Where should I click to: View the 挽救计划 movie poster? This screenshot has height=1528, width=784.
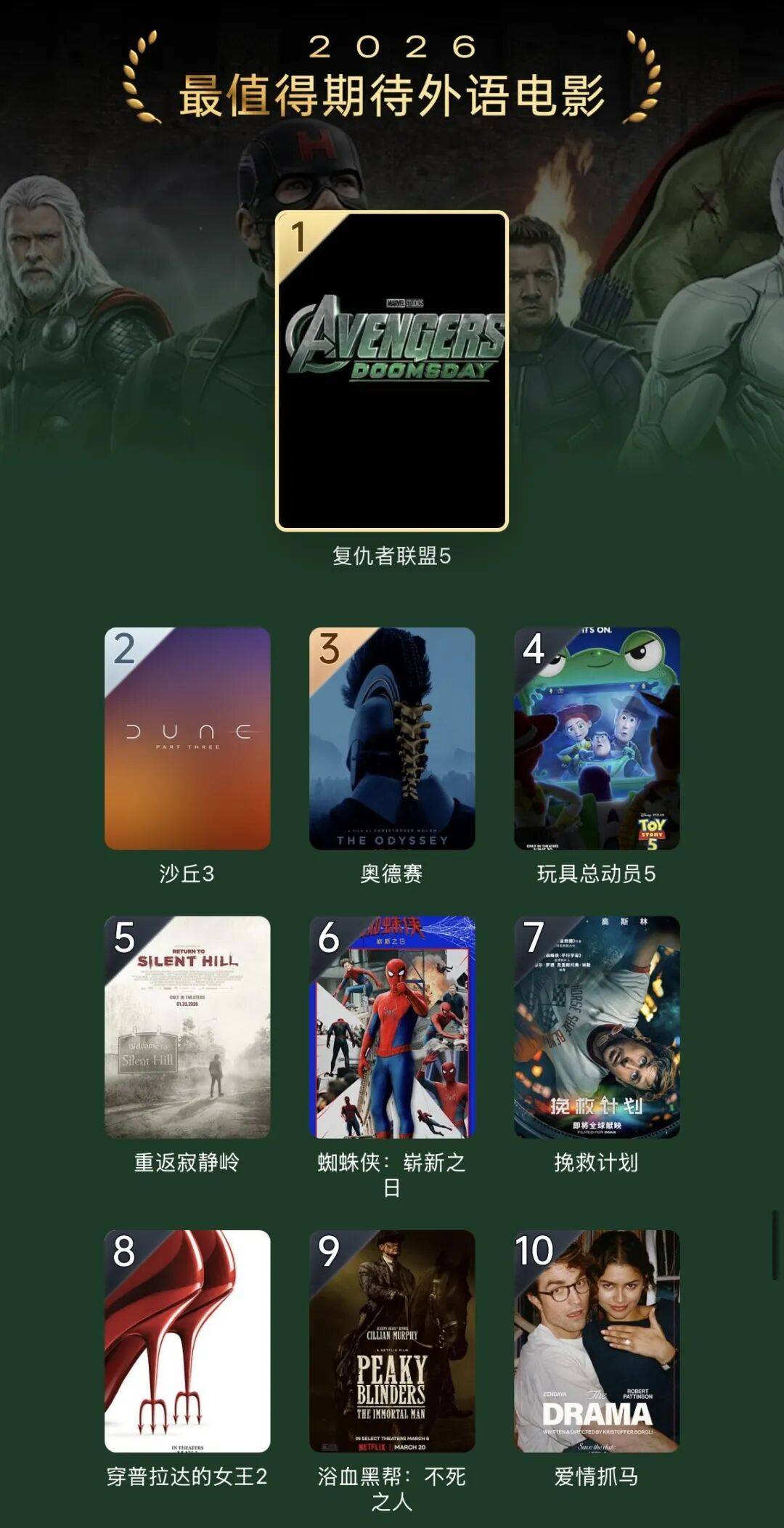pyautogui.click(x=597, y=1027)
